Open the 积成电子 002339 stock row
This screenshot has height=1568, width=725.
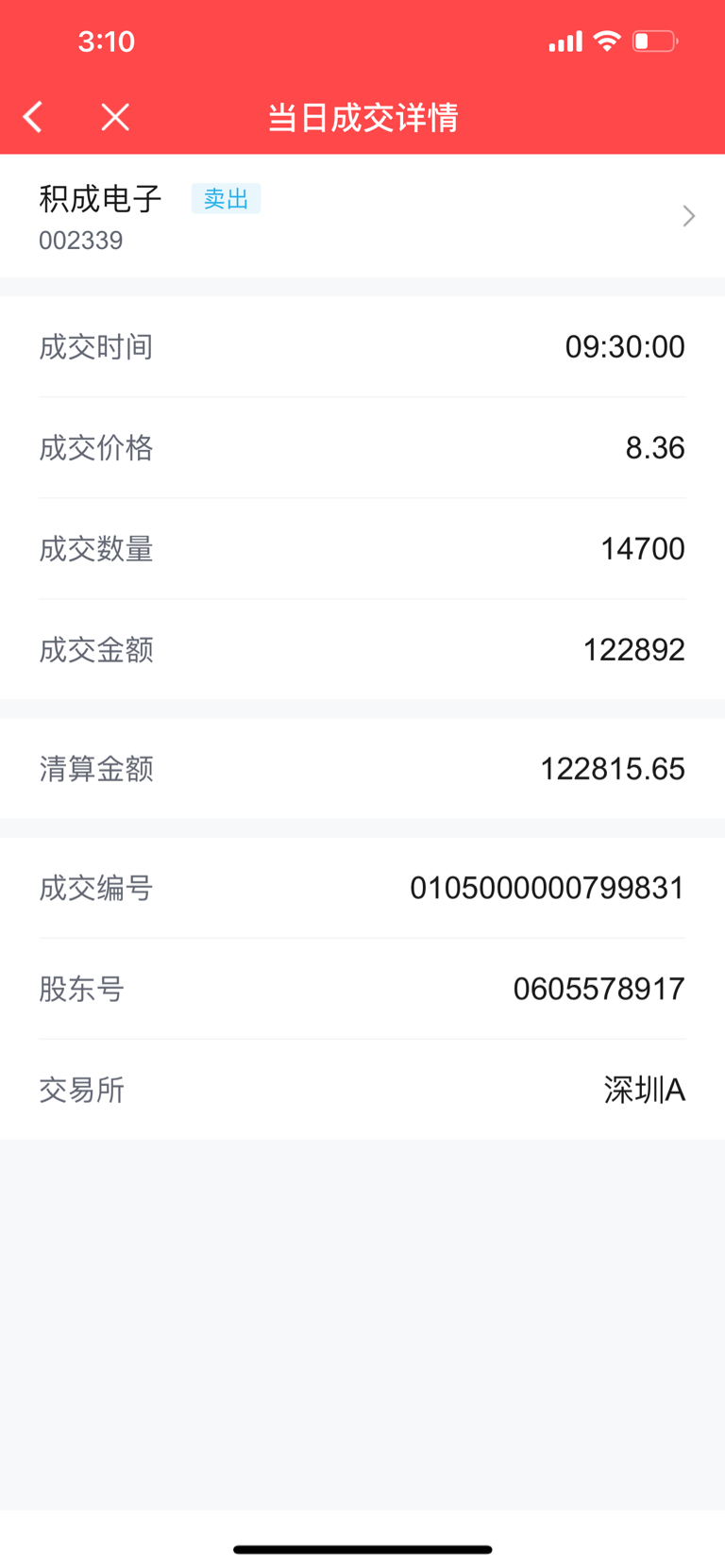[x=362, y=216]
